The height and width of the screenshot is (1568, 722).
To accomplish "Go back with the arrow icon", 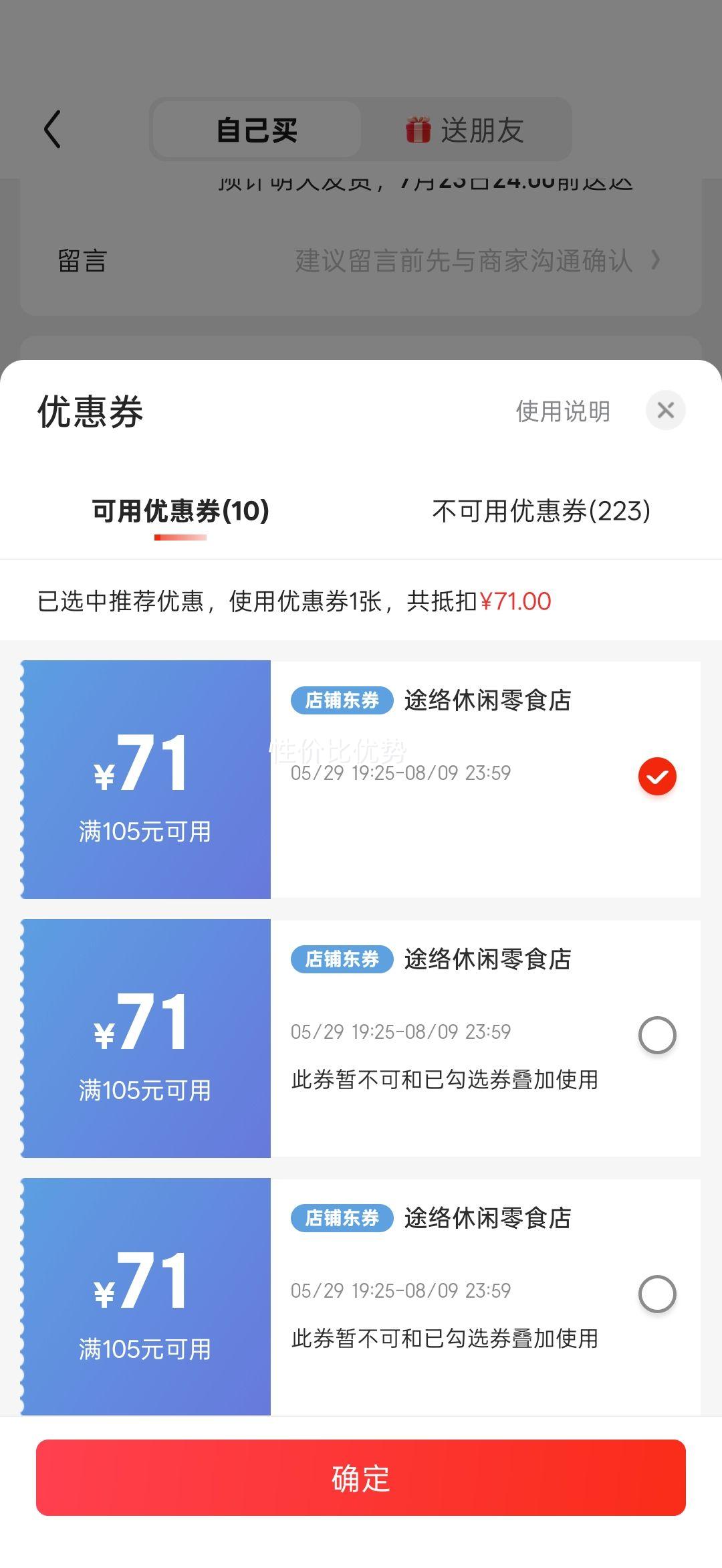I will tap(53, 129).
